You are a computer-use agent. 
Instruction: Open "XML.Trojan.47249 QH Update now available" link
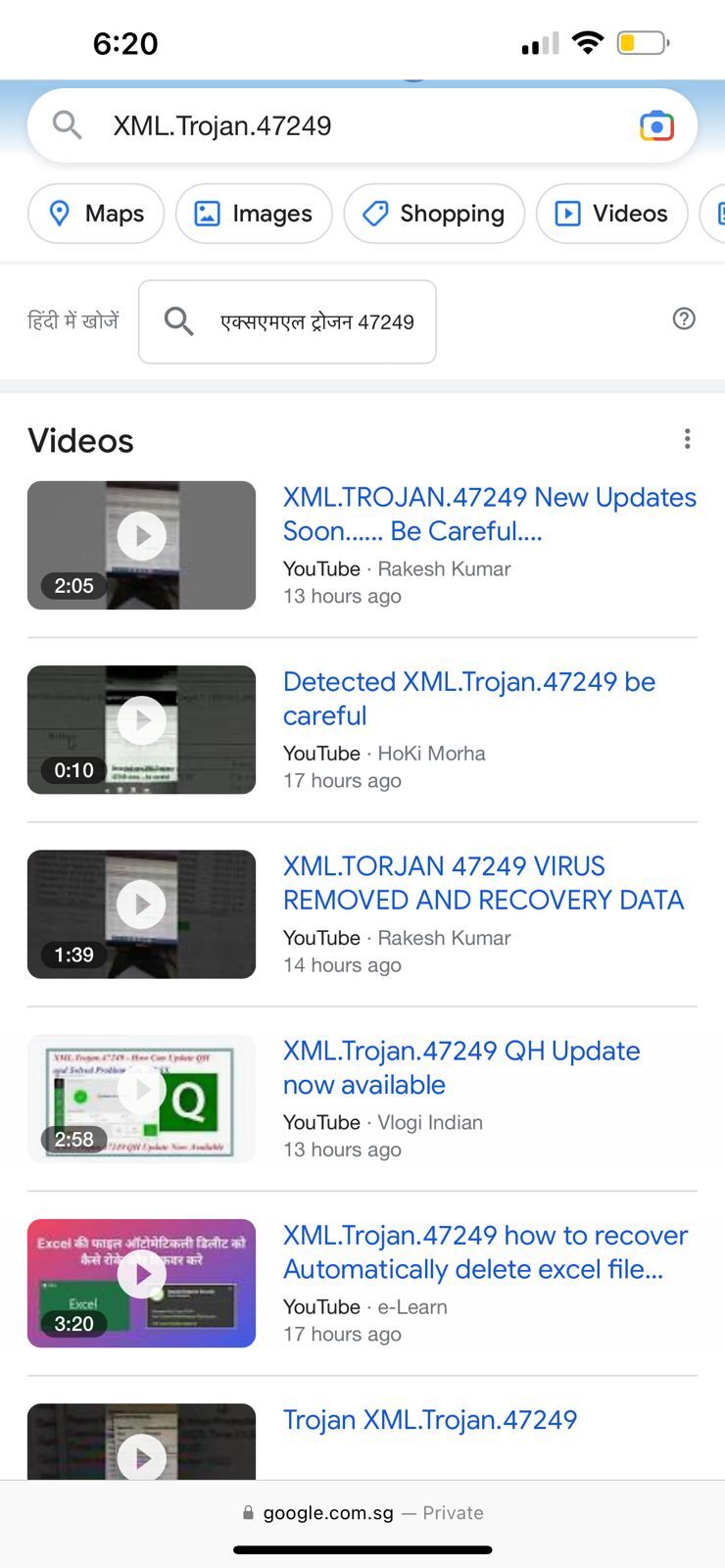[x=460, y=1067]
